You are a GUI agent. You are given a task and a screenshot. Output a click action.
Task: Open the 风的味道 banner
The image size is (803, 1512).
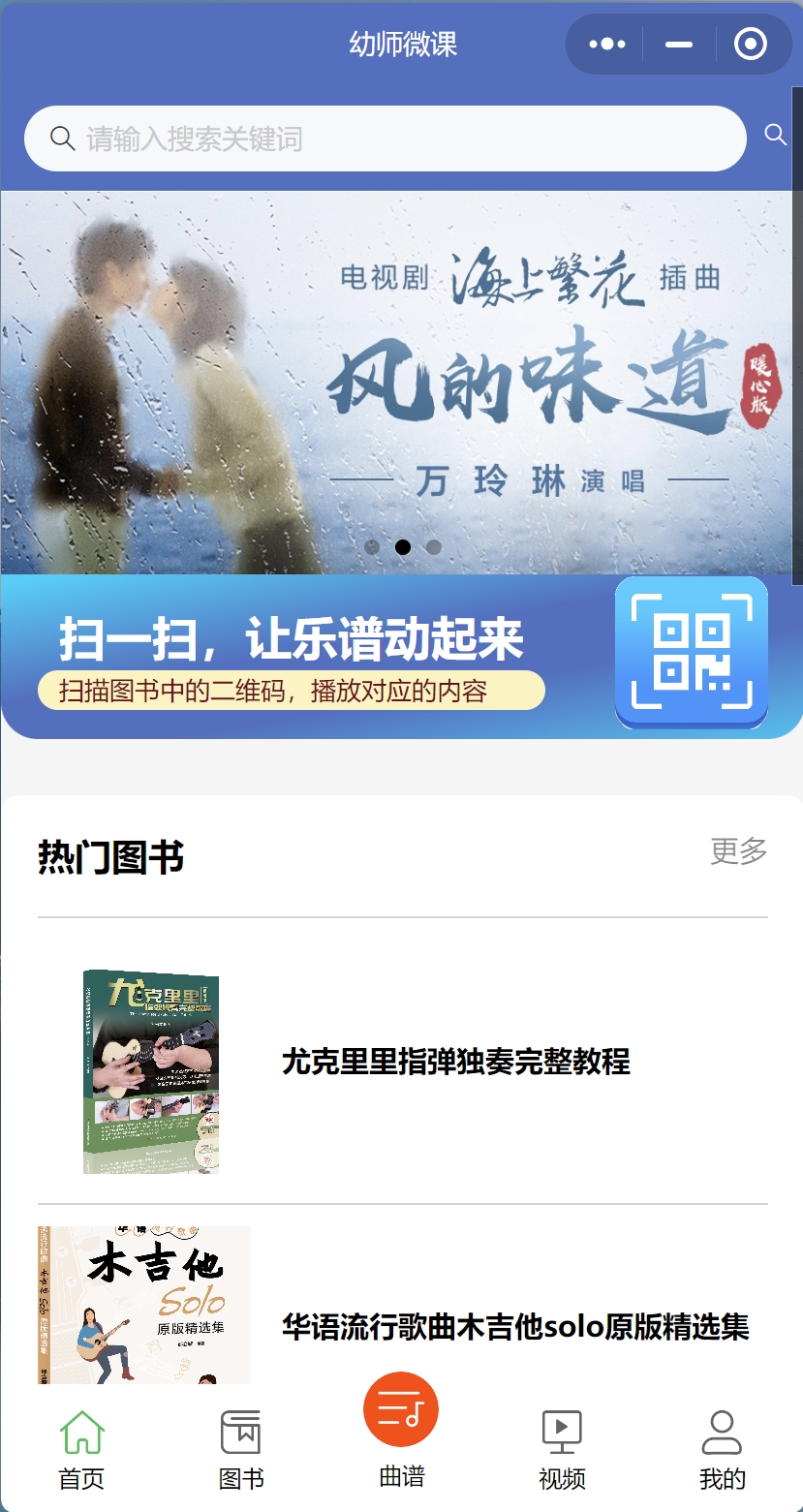click(x=401, y=383)
